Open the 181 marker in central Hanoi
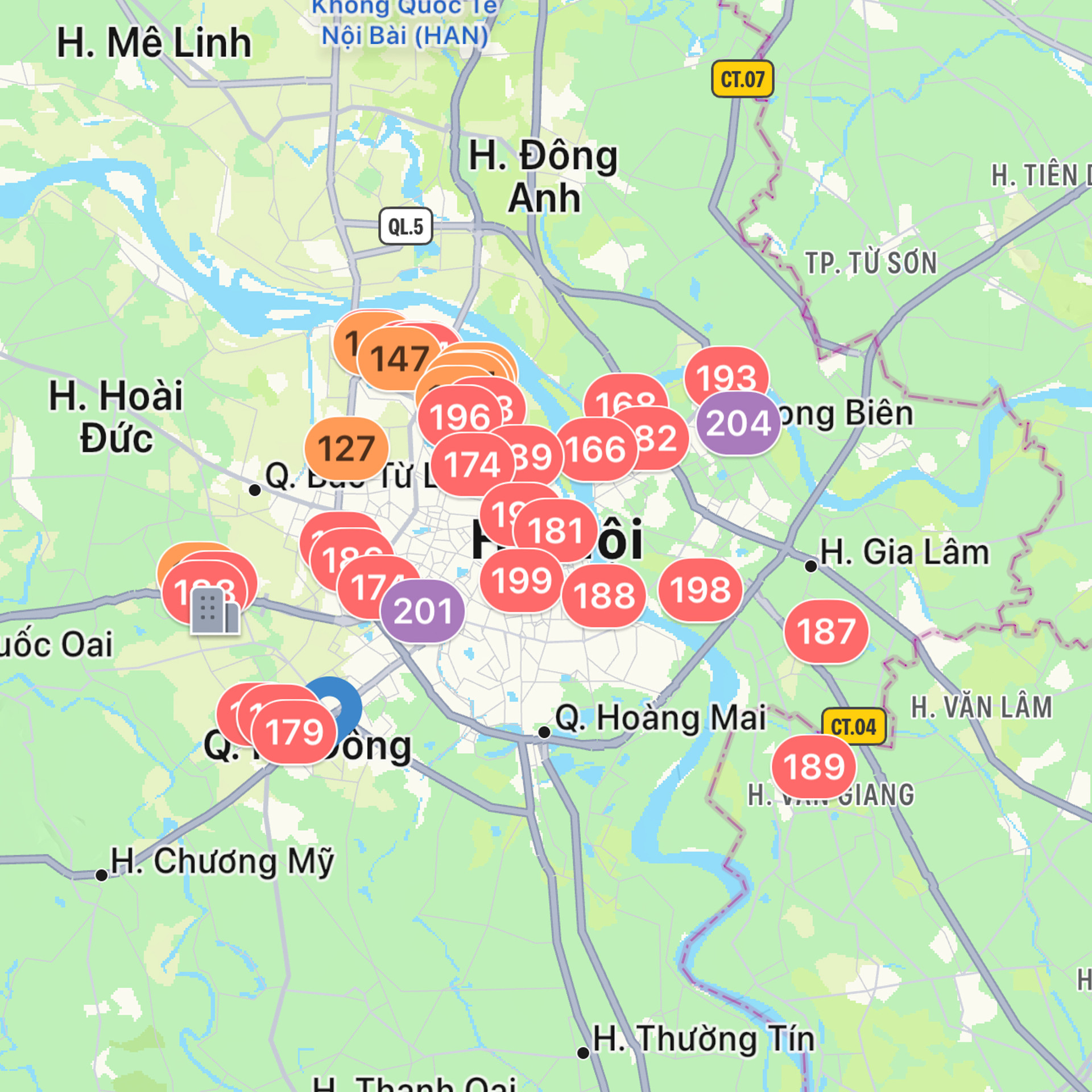 (556, 530)
